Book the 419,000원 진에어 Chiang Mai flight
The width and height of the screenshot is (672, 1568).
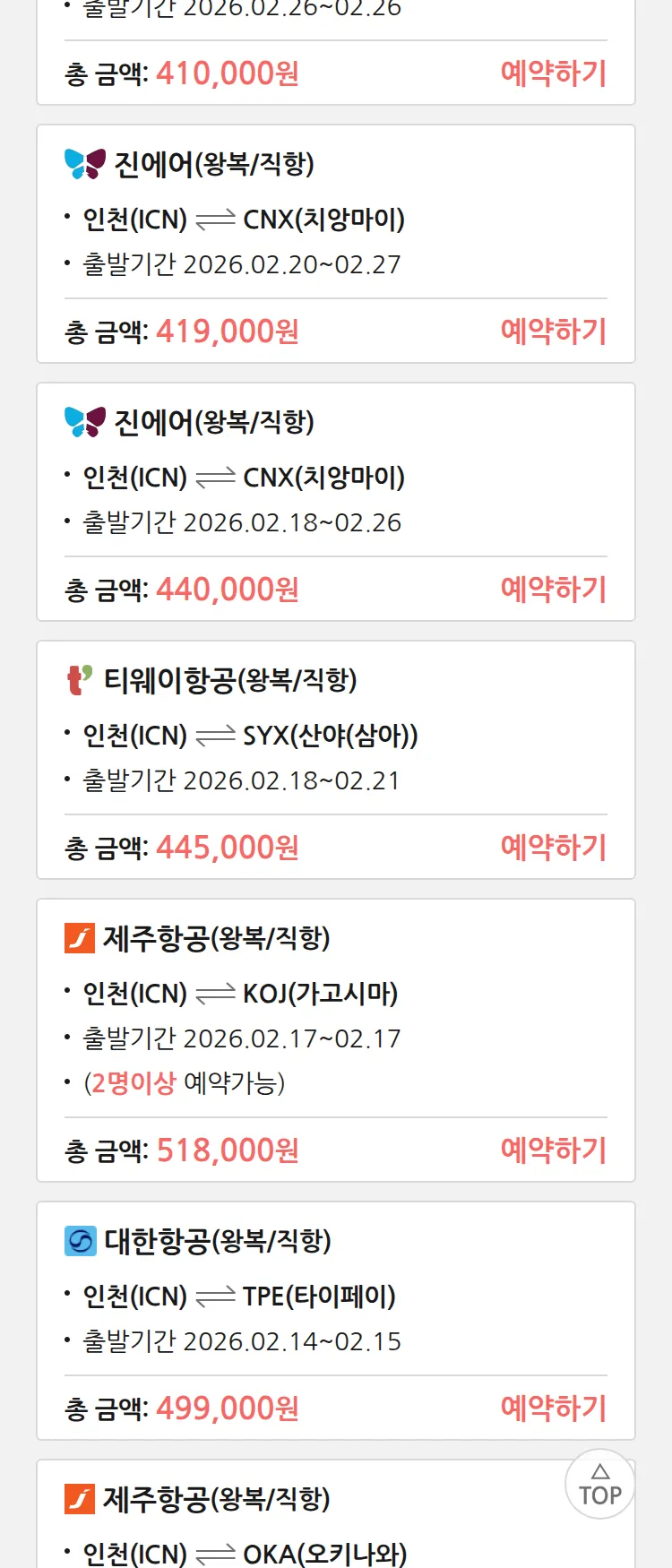click(x=553, y=332)
